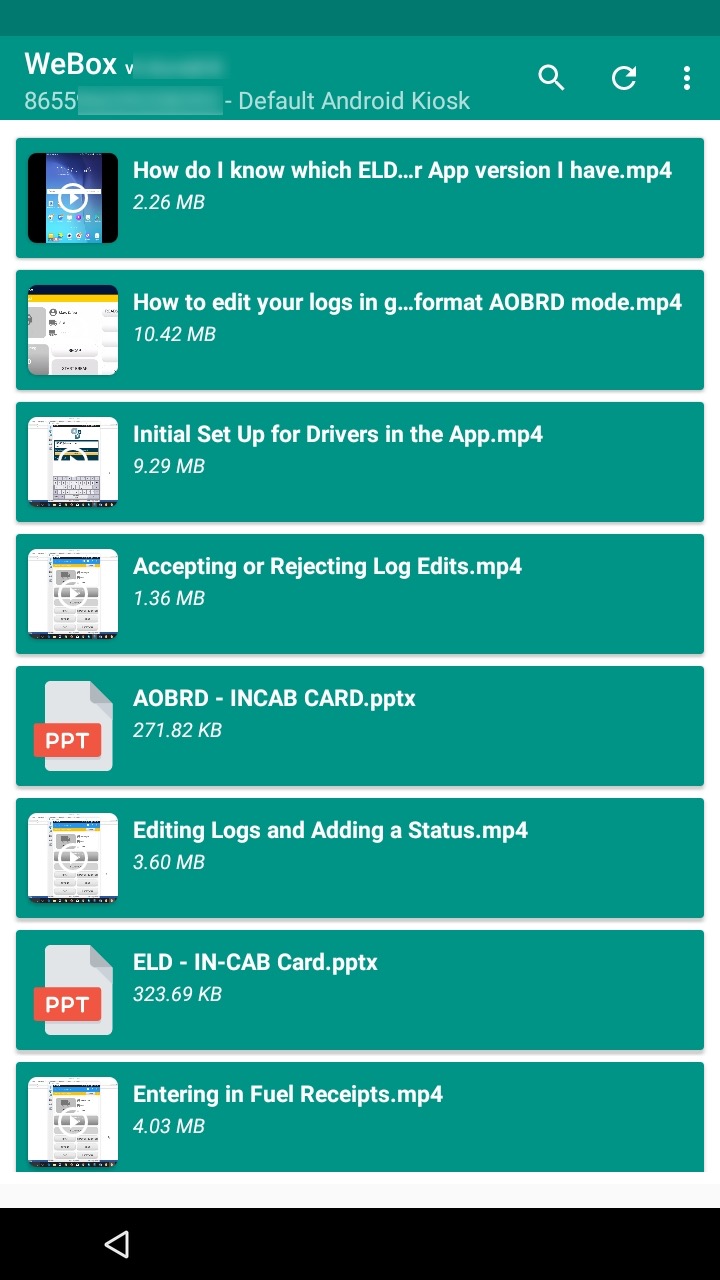Open the edit logs AOBRD mode video
Screen dimensions: 720x1280
tap(360, 330)
